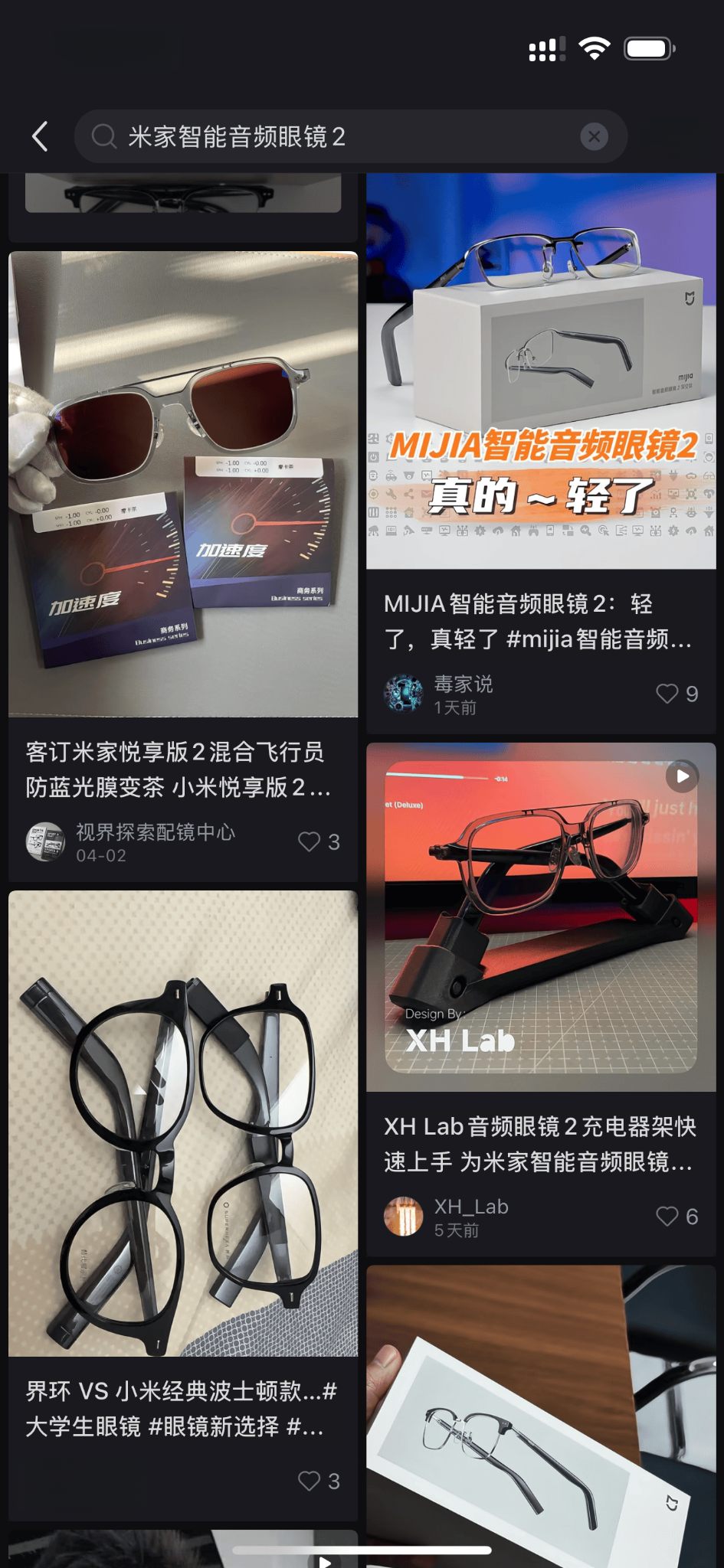This screenshot has height=1568, width=724.
Task: Open 视界探索配镜中心 author profile
Action: point(46,842)
